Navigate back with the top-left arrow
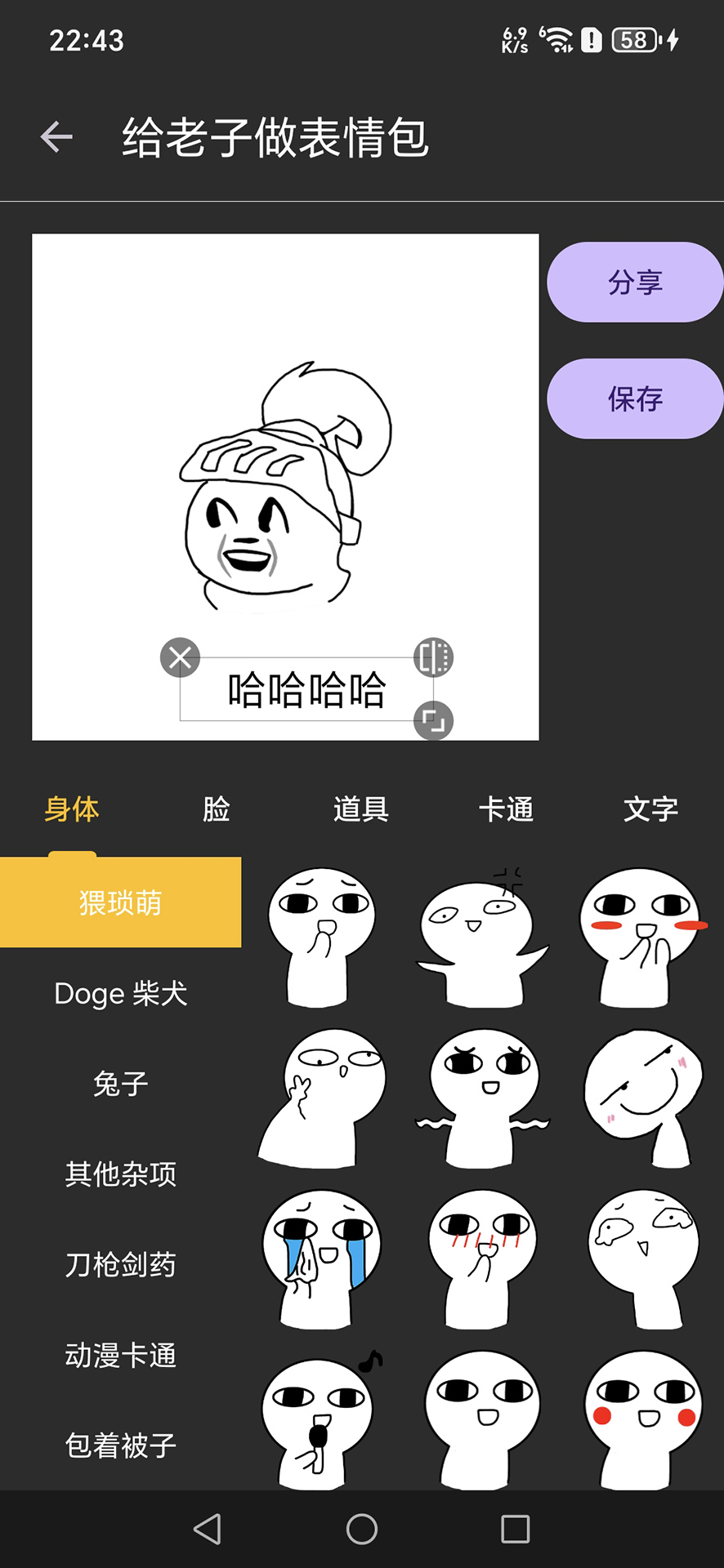 pyautogui.click(x=55, y=136)
